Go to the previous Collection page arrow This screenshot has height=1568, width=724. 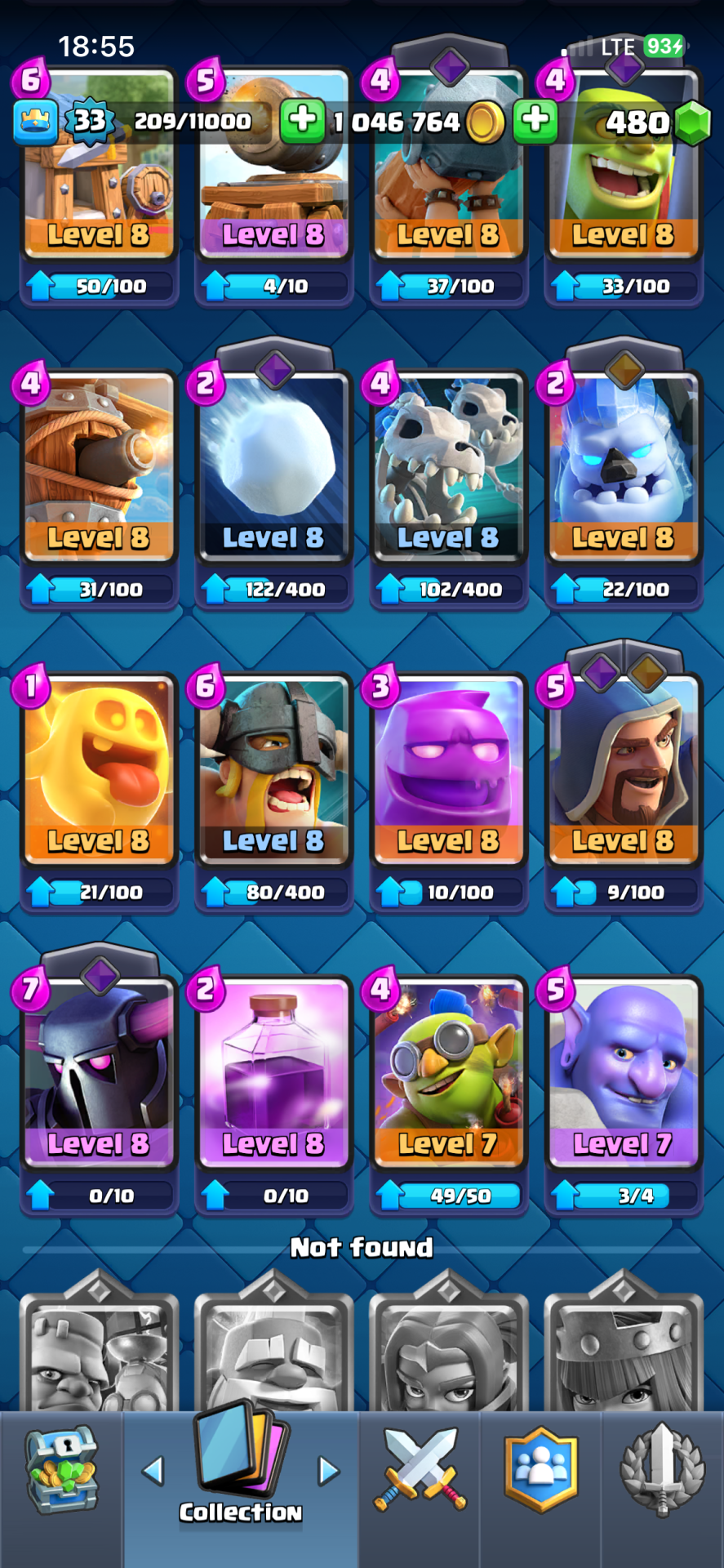(153, 1471)
